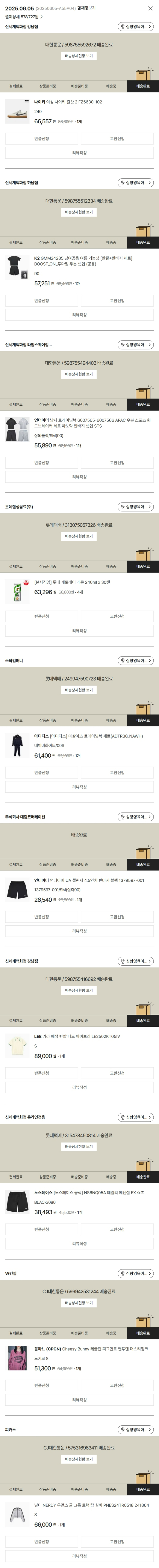Write review for Nike 킬샷 2 shoes
The height and width of the screenshot is (1568, 159).
79,153
